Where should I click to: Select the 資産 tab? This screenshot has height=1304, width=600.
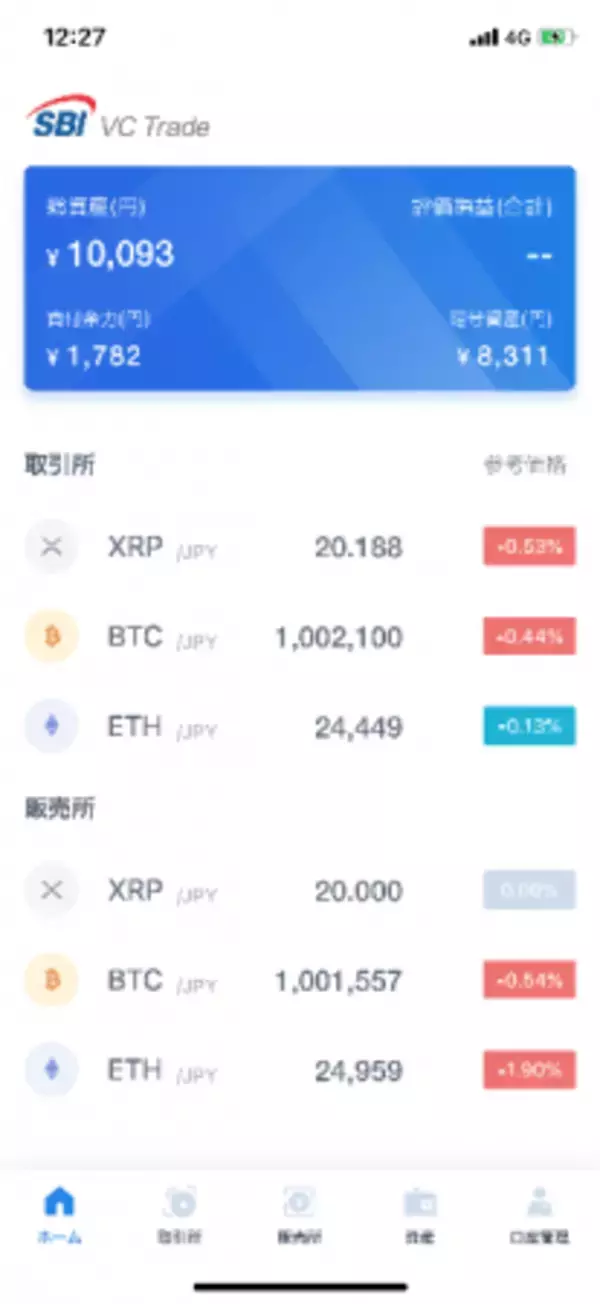pyautogui.click(x=419, y=1214)
